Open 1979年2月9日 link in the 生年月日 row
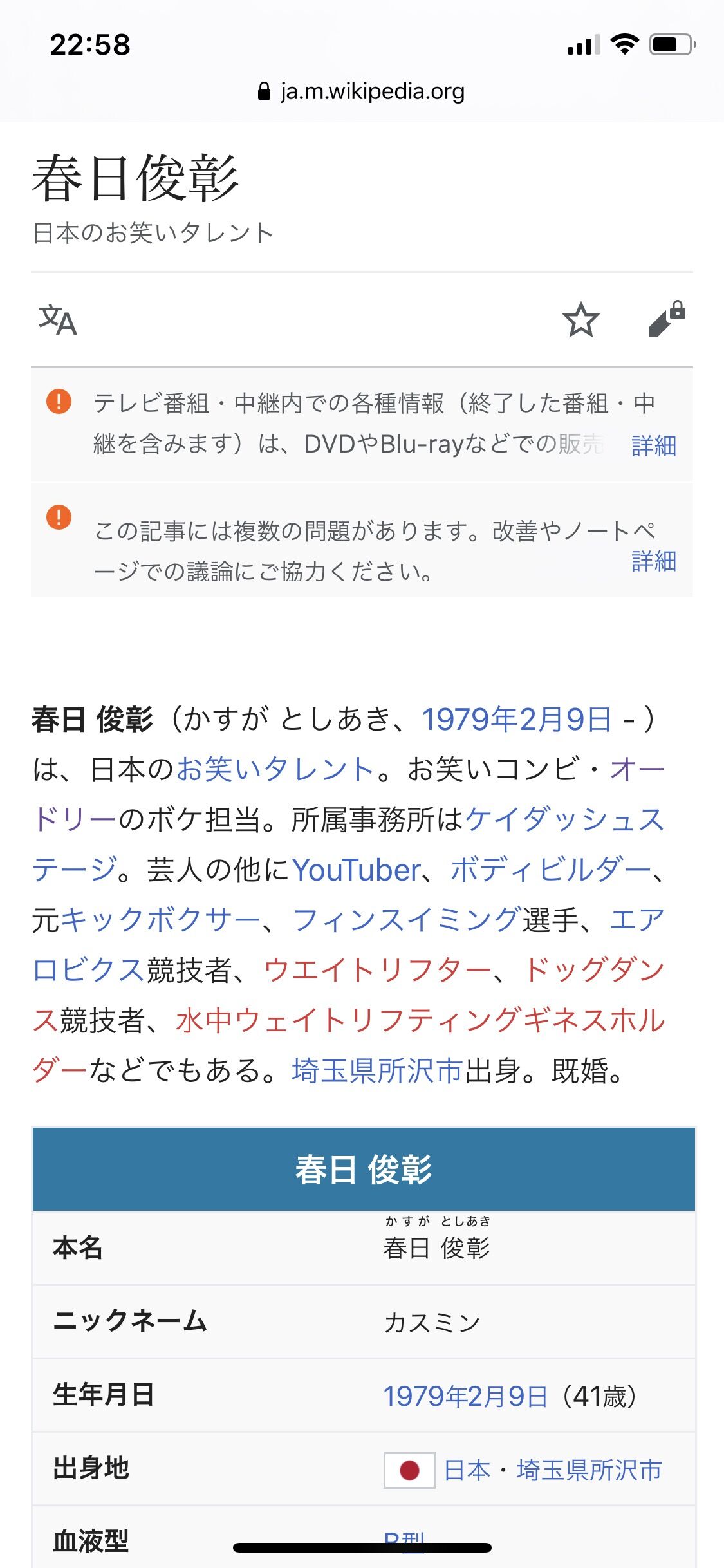The height and width of the screenshot is (1568, 724). coord(465,1396)
